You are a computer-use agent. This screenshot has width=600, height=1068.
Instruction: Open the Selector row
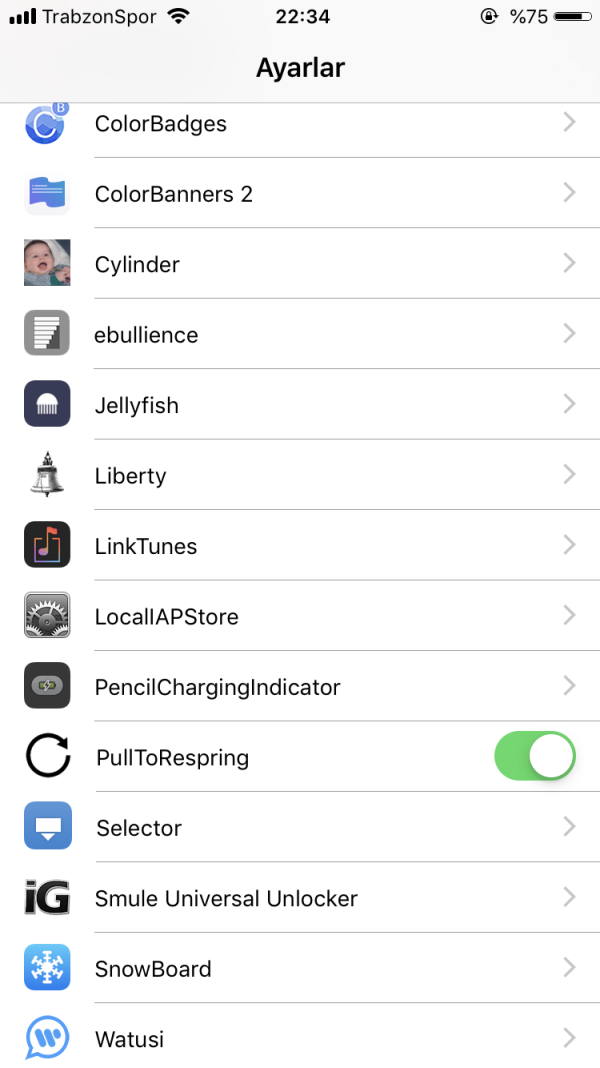[x=300, y=827]
